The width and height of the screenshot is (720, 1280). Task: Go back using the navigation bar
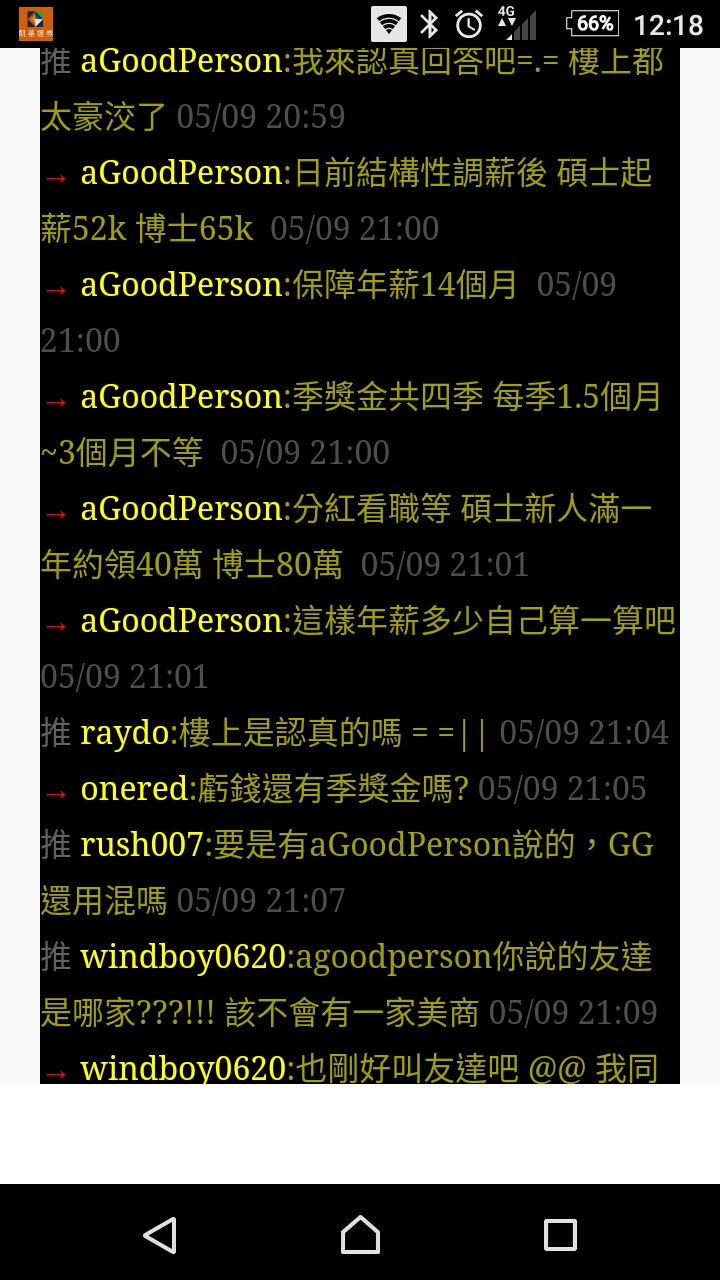(160, 1235)
